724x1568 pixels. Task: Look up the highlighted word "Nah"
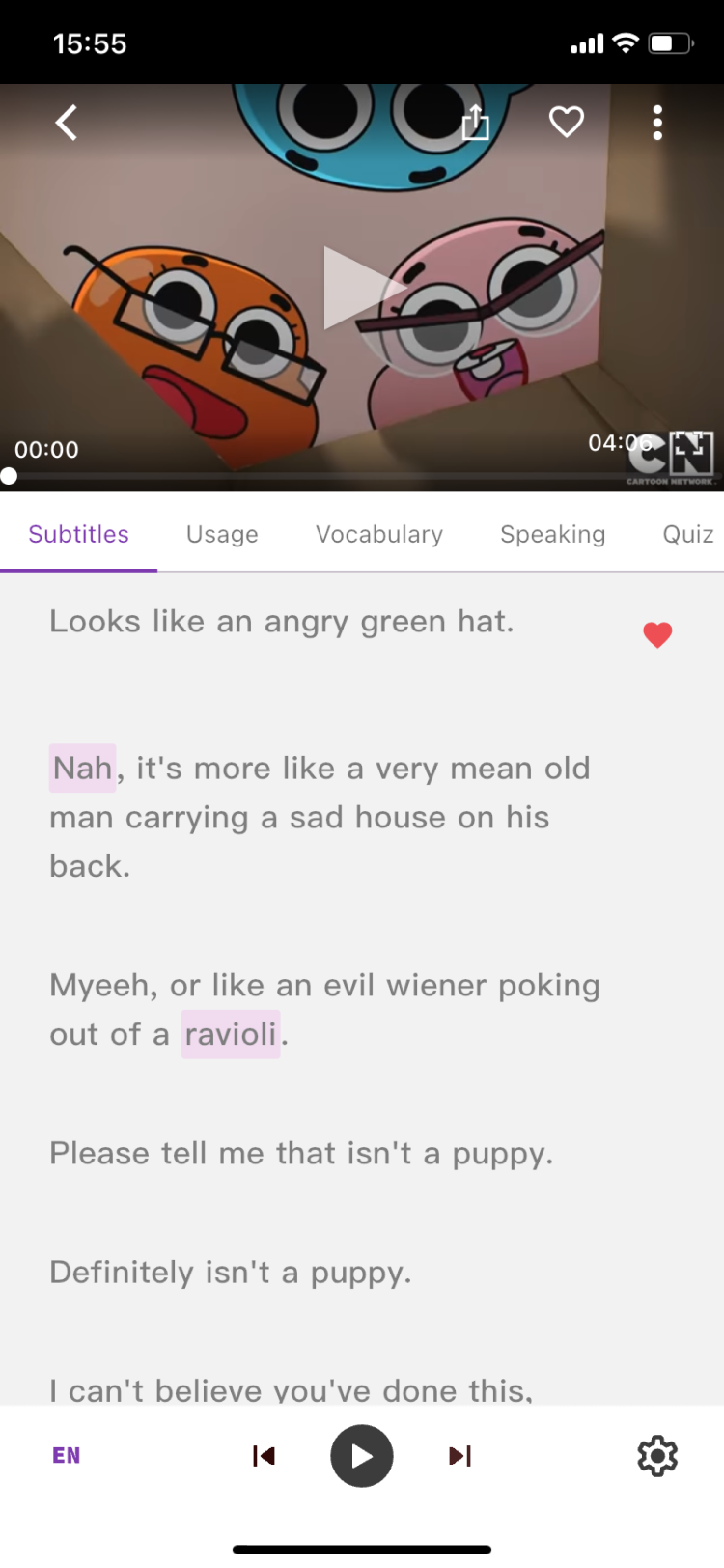click(x=83, y=769)
